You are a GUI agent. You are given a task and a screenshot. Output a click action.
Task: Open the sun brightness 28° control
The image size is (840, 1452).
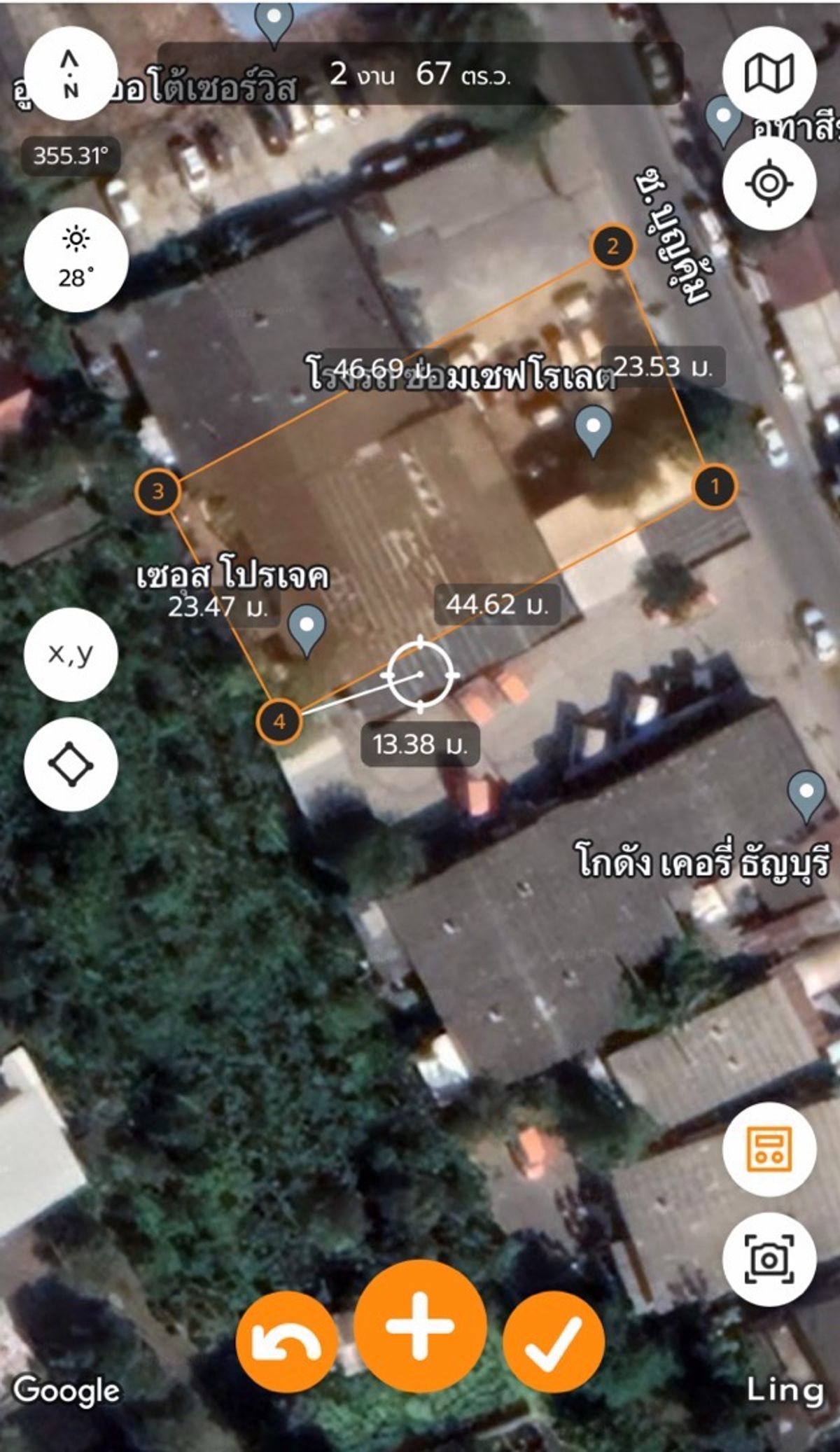point(76,260)
